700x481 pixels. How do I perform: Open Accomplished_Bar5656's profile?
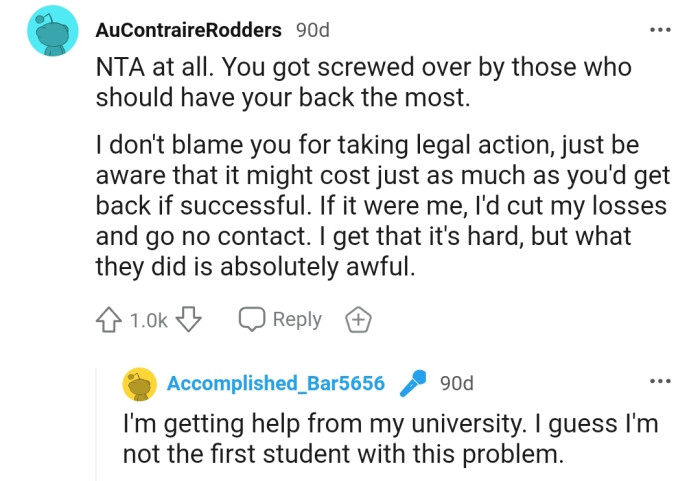pos(275,384)
